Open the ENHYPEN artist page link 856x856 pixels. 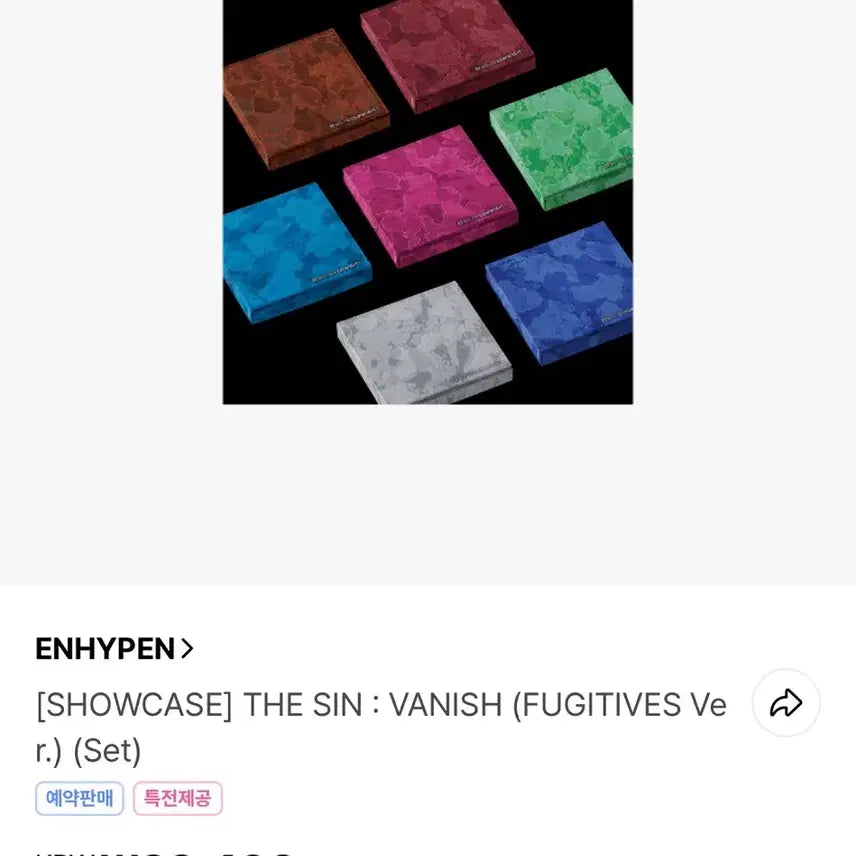coord(114,649)
